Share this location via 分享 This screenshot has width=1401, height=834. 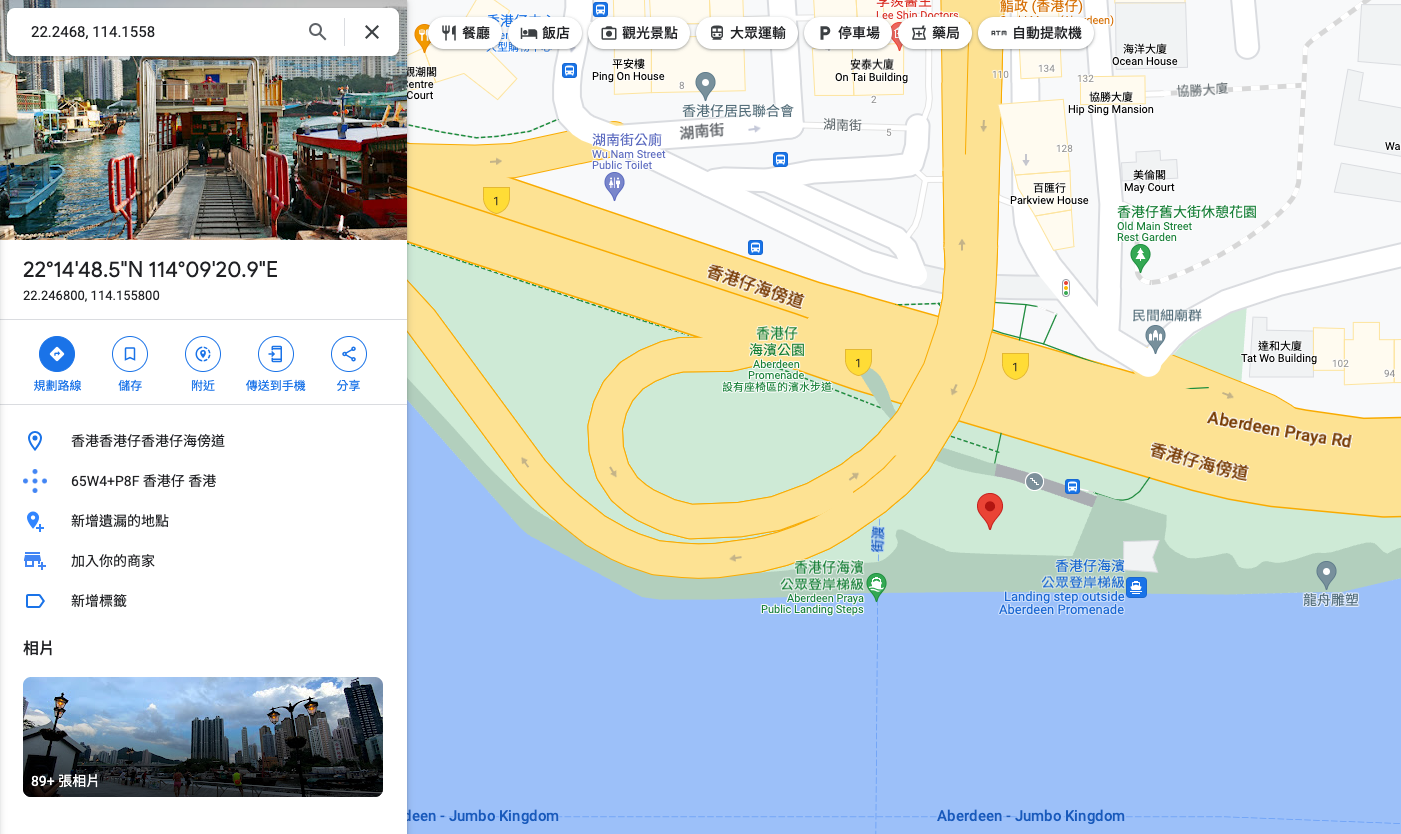point(349,364)
